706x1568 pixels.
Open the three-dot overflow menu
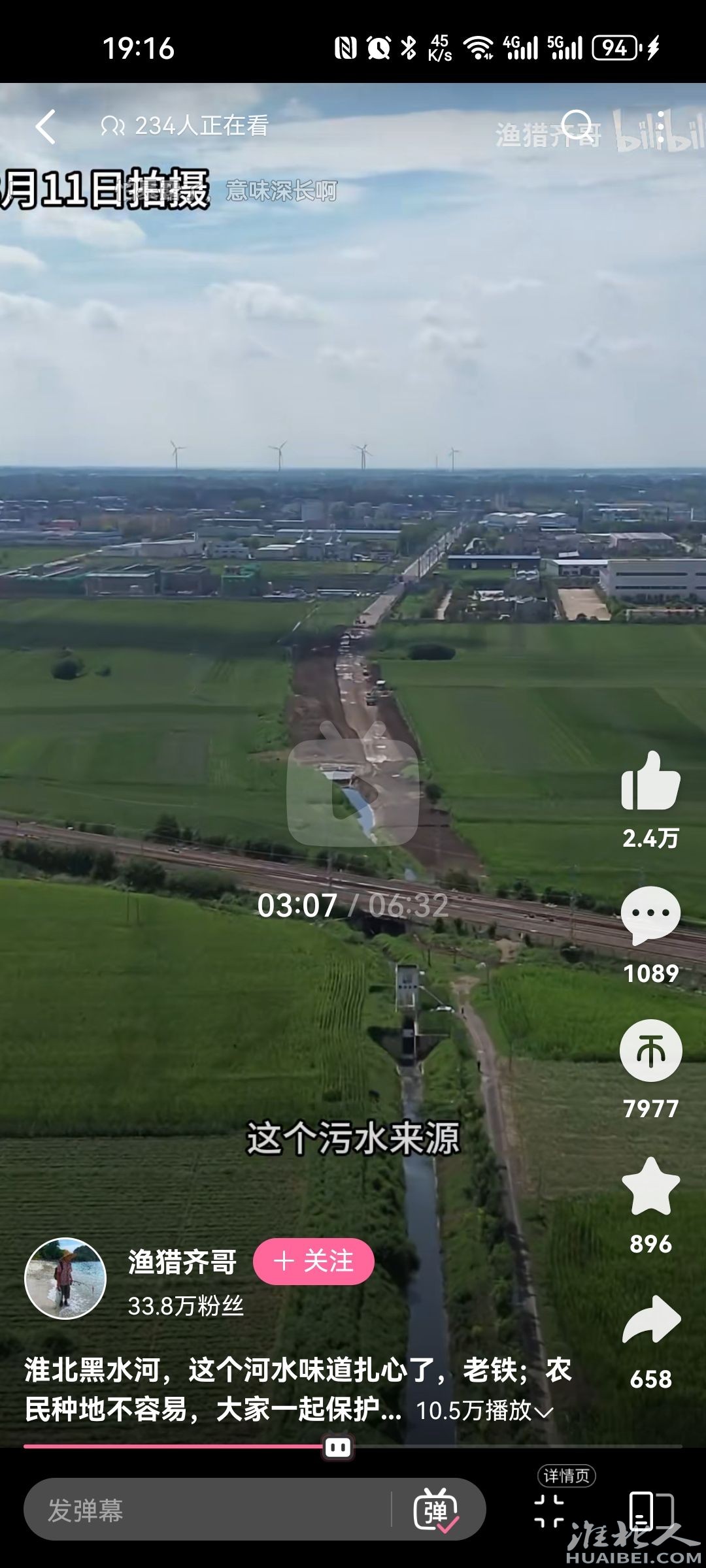coord(661,127)
